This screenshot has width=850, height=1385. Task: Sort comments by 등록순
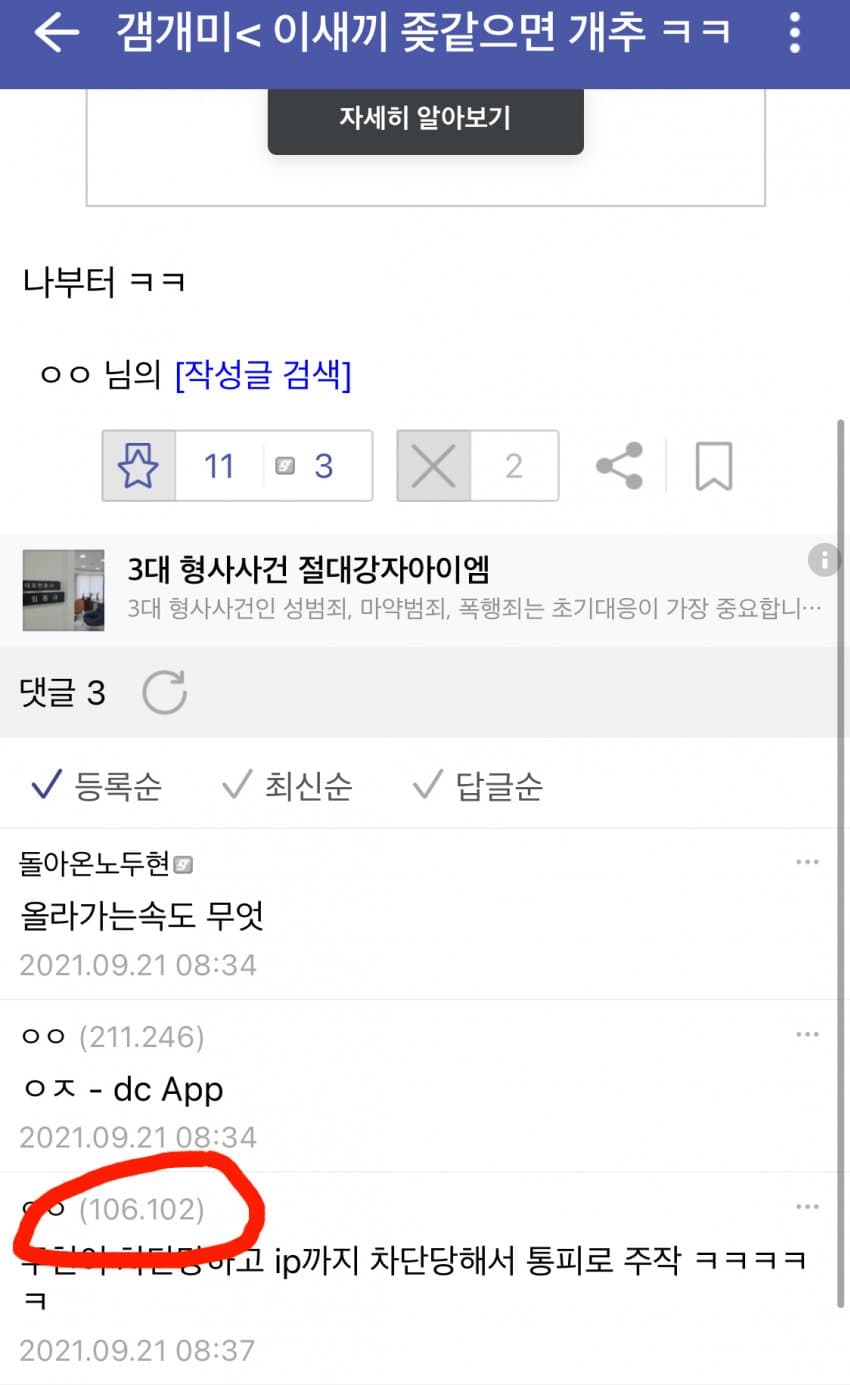pos(97,787)
